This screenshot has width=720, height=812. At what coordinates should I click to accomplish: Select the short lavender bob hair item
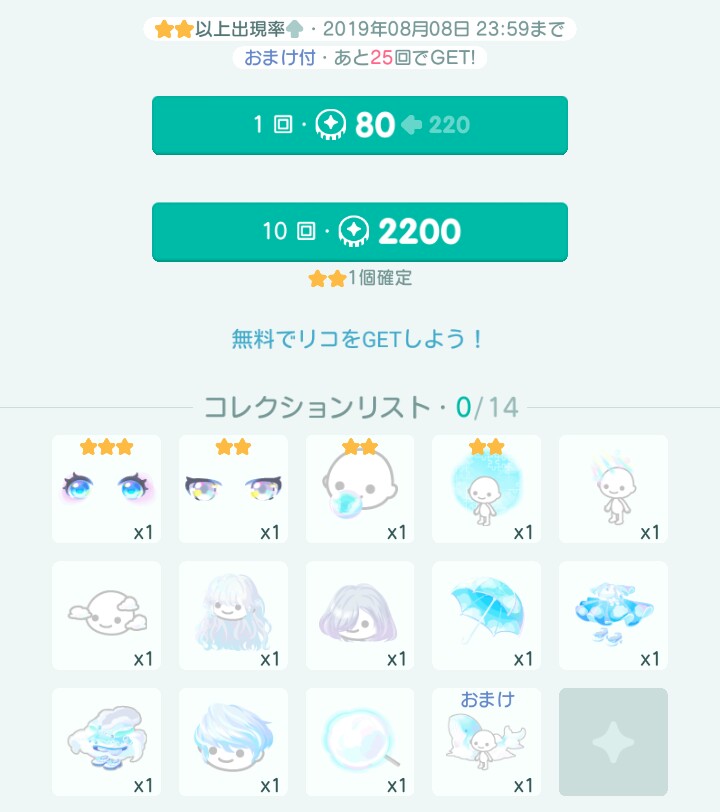pyautogui.click(x=360, y=615)
